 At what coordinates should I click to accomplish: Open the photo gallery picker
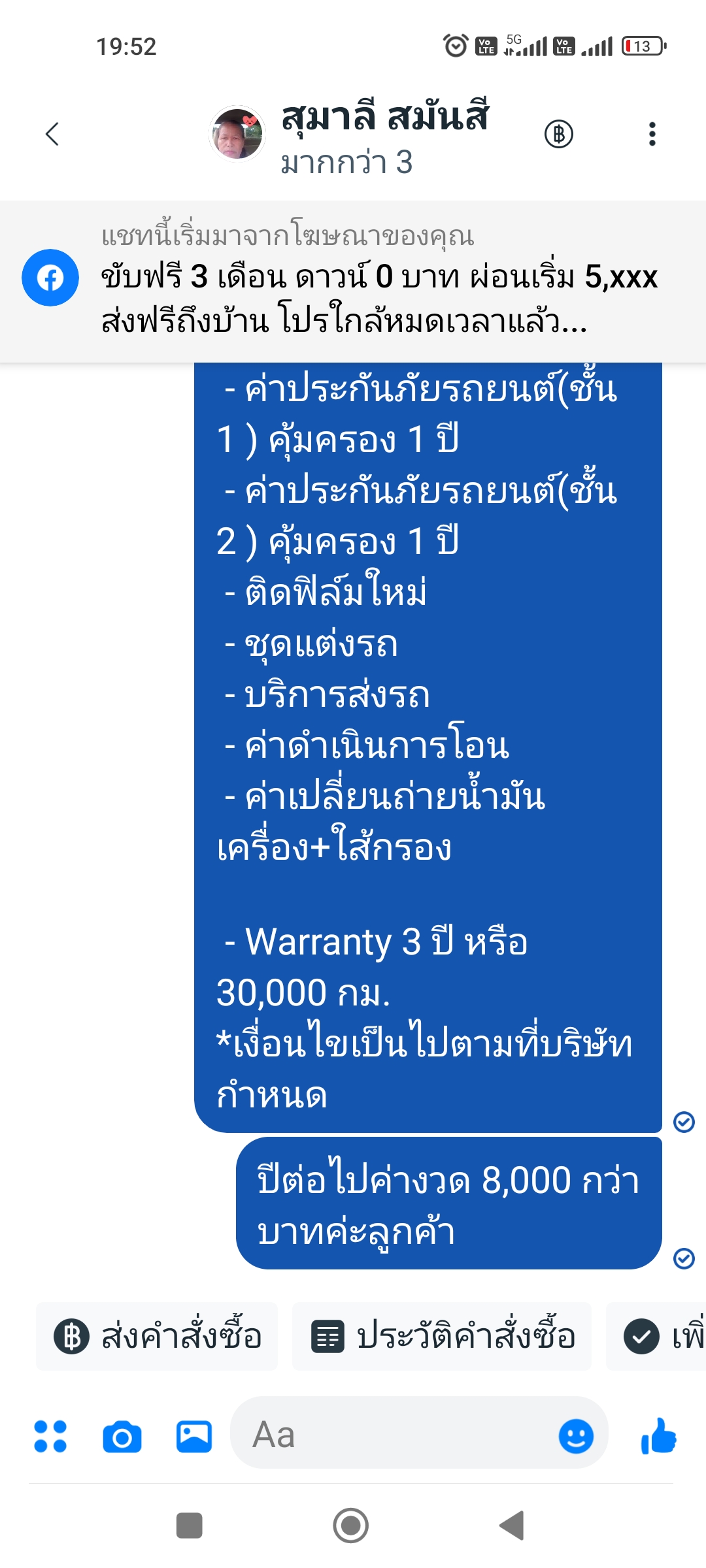coord(194,1437)
